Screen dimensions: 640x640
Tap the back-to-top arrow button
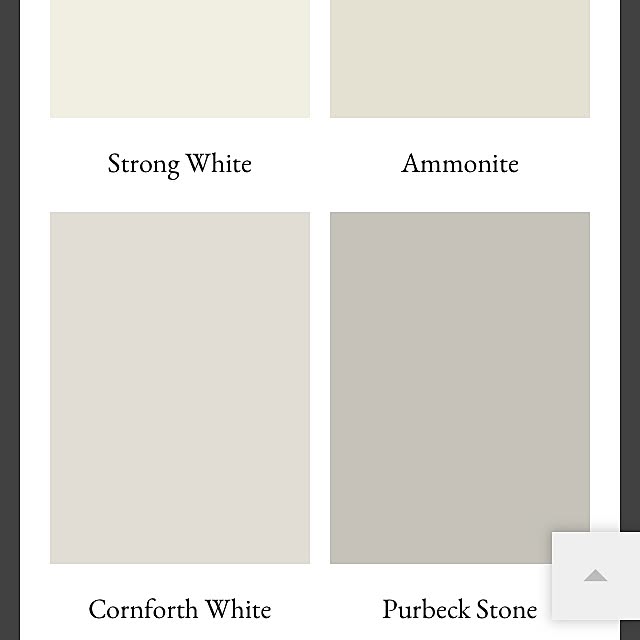coord(596,576)
